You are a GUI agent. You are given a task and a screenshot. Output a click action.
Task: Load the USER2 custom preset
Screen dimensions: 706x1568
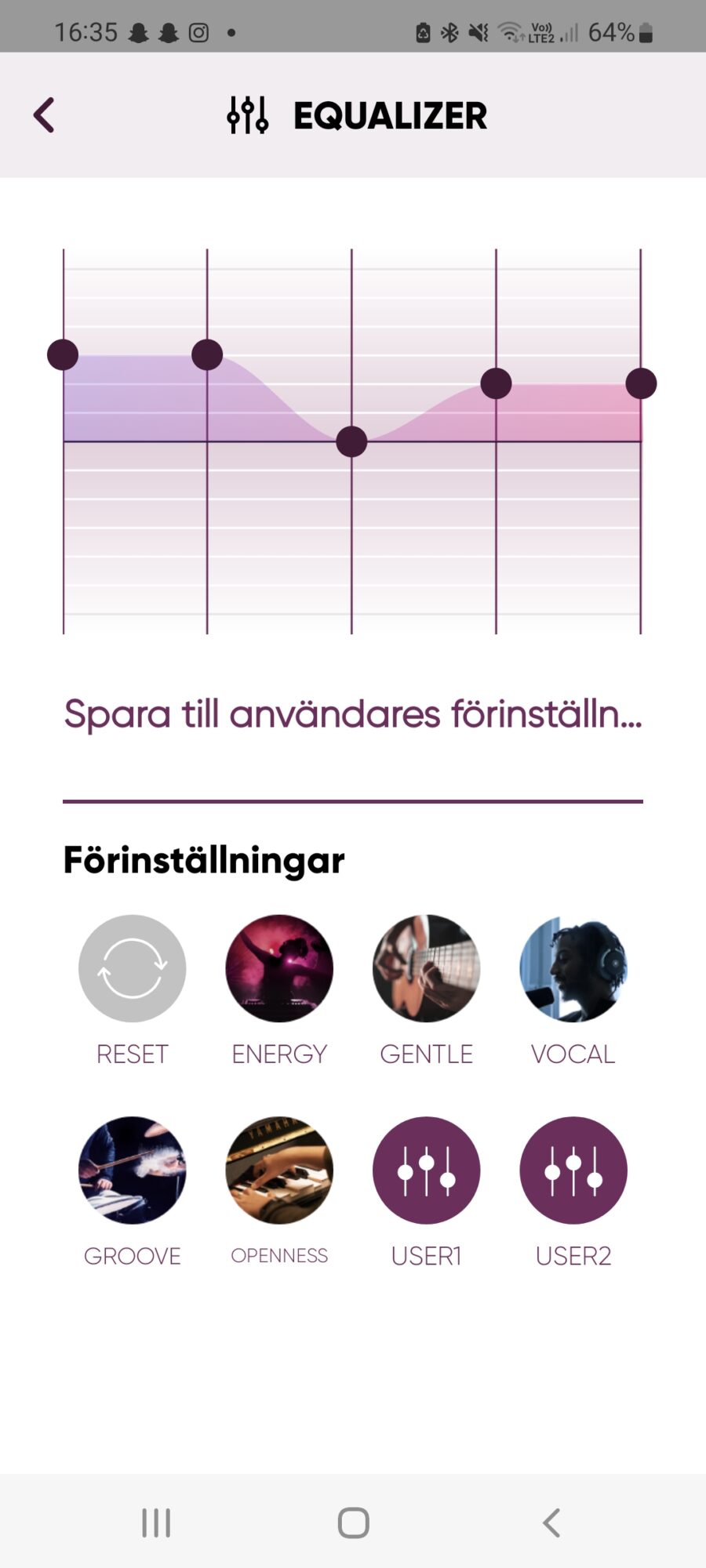point(573,1170)
